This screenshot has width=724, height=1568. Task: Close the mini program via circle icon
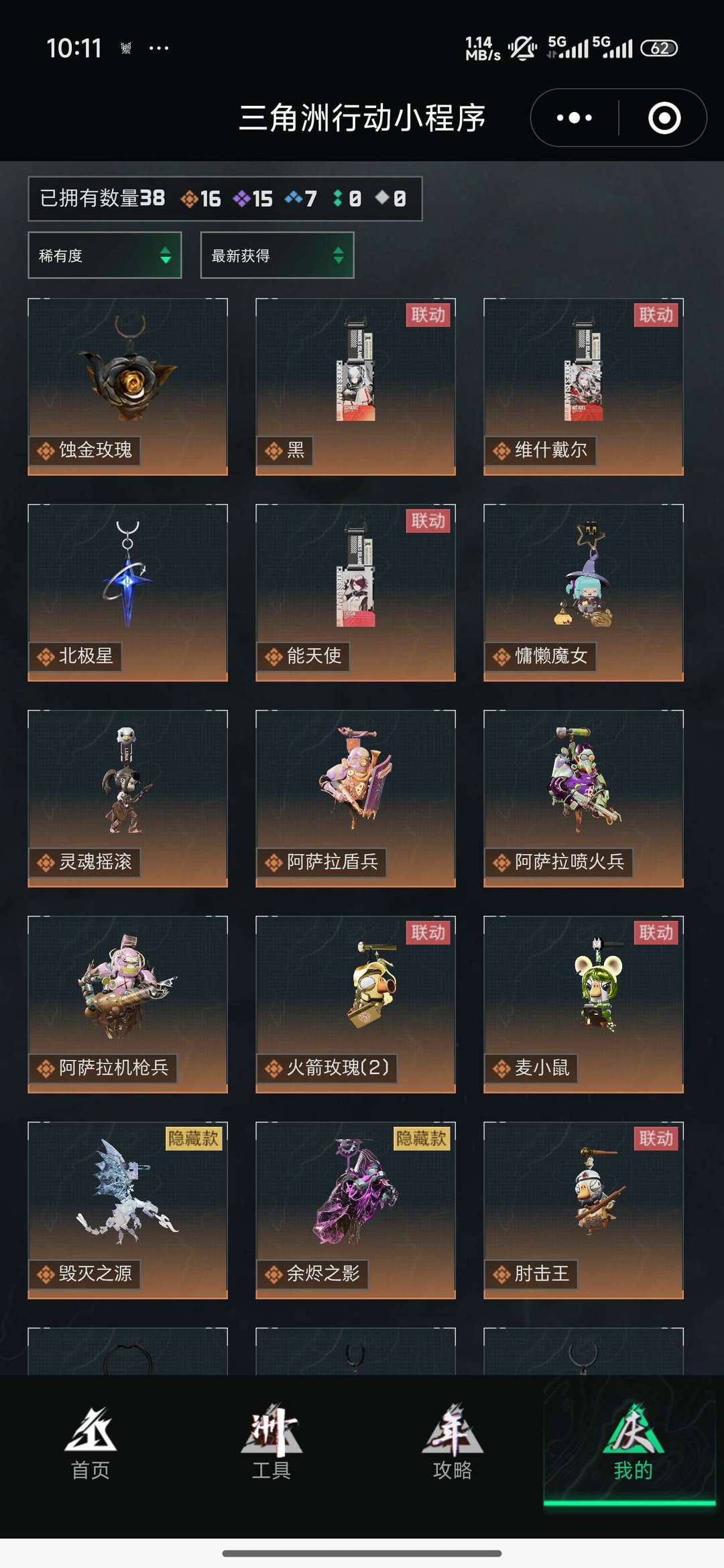(664, 118)
